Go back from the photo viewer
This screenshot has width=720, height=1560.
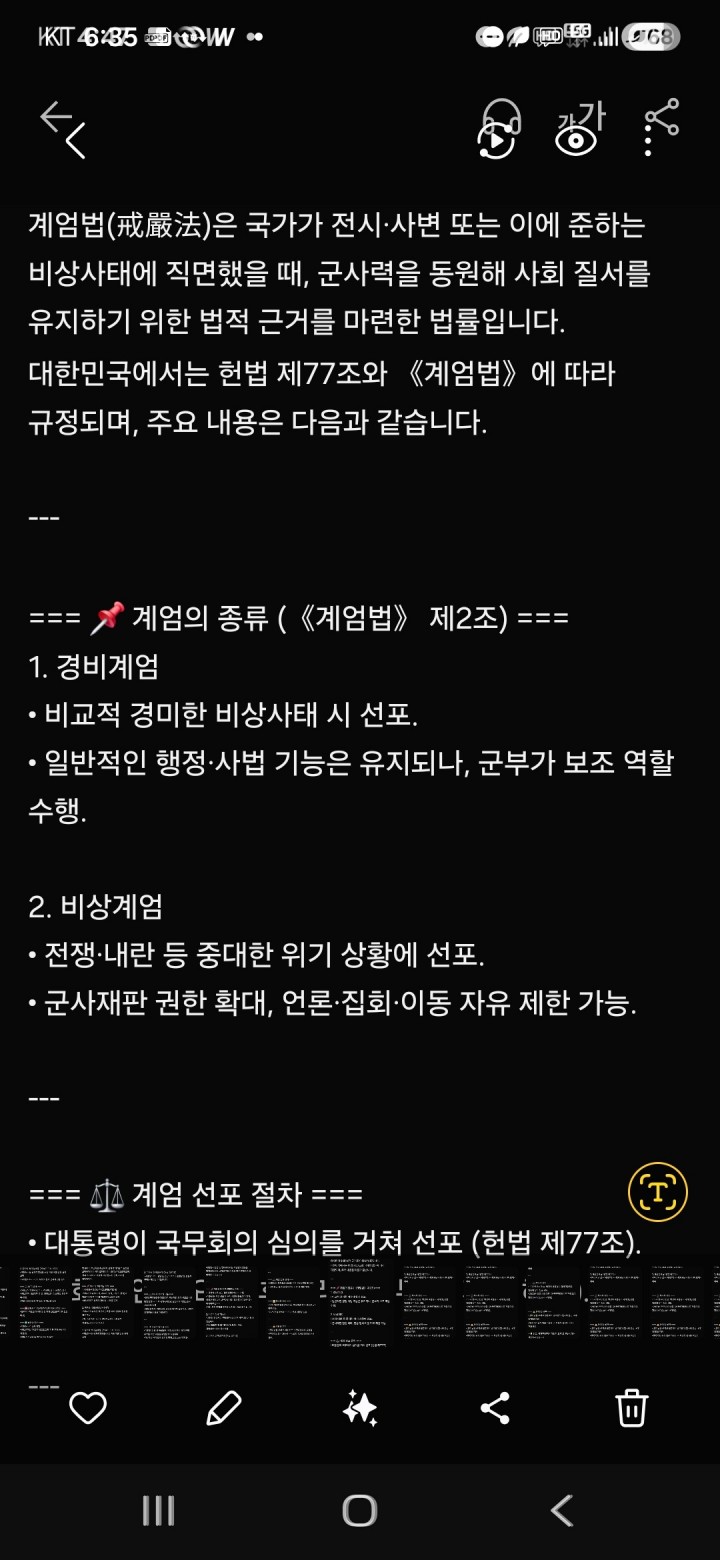pyautogui.click(x=62, y=130)
